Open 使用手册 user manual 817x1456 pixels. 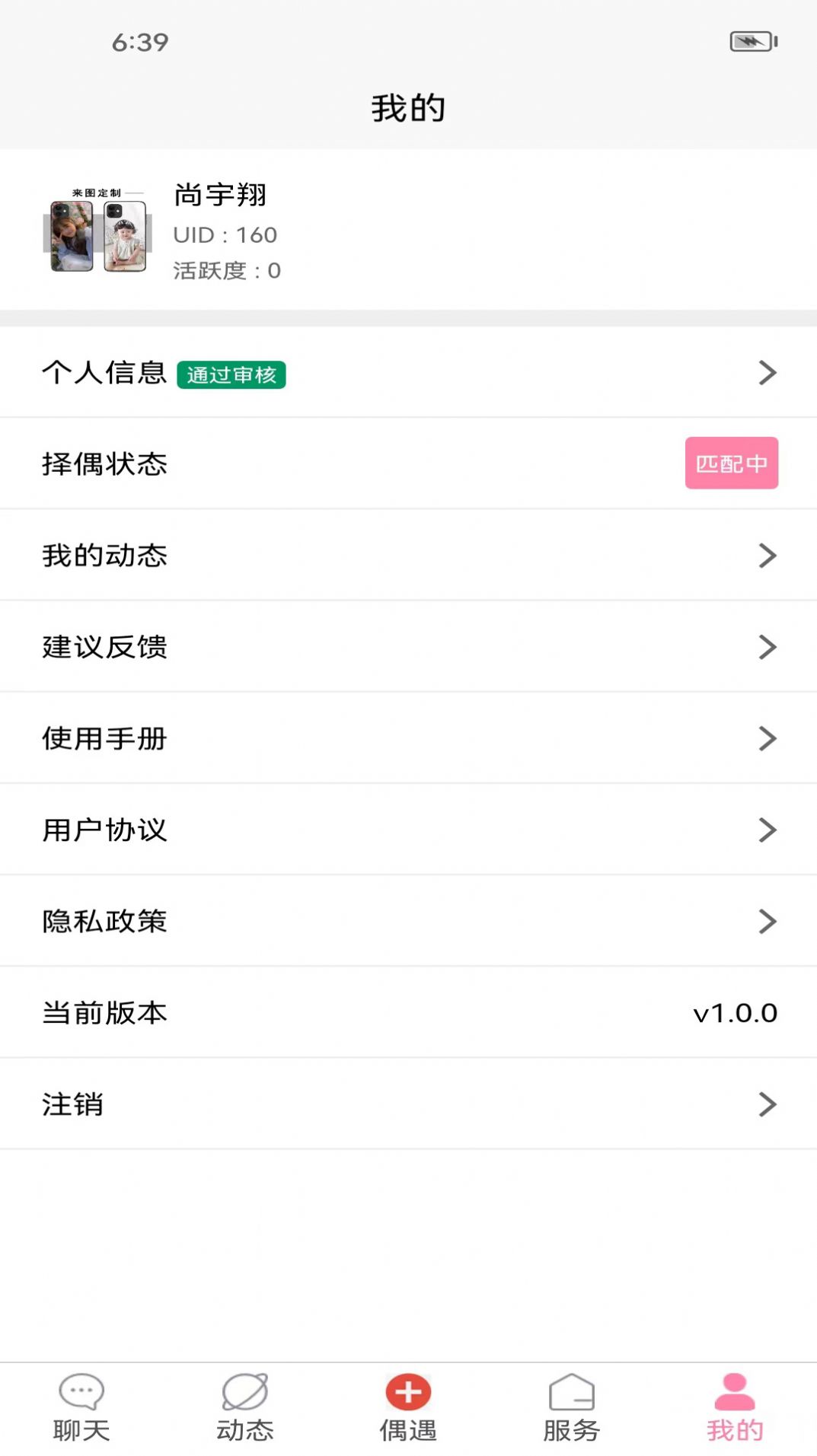[408, 738]
